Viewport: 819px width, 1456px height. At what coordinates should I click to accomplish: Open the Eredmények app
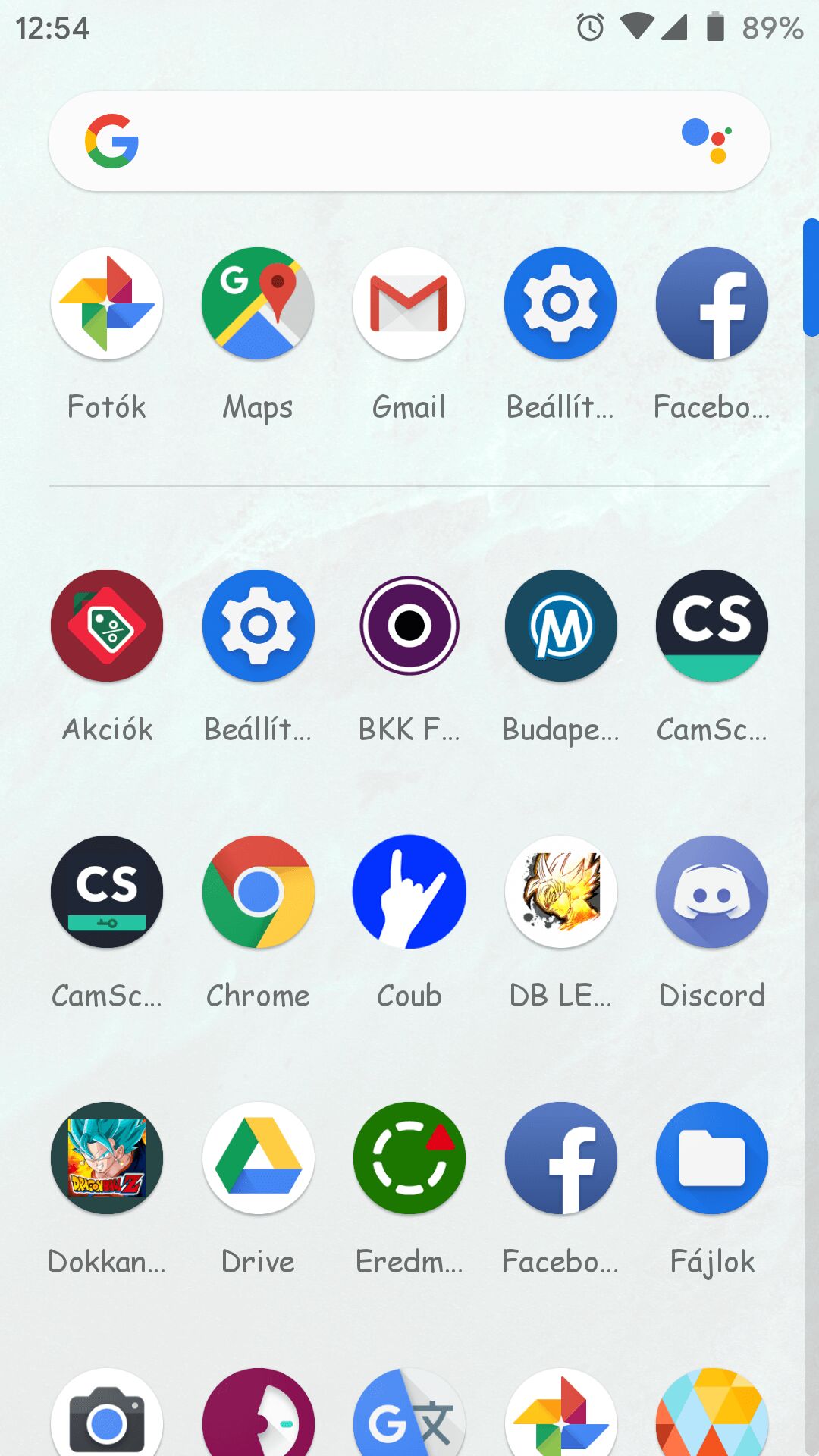(x=409, y=1158)
